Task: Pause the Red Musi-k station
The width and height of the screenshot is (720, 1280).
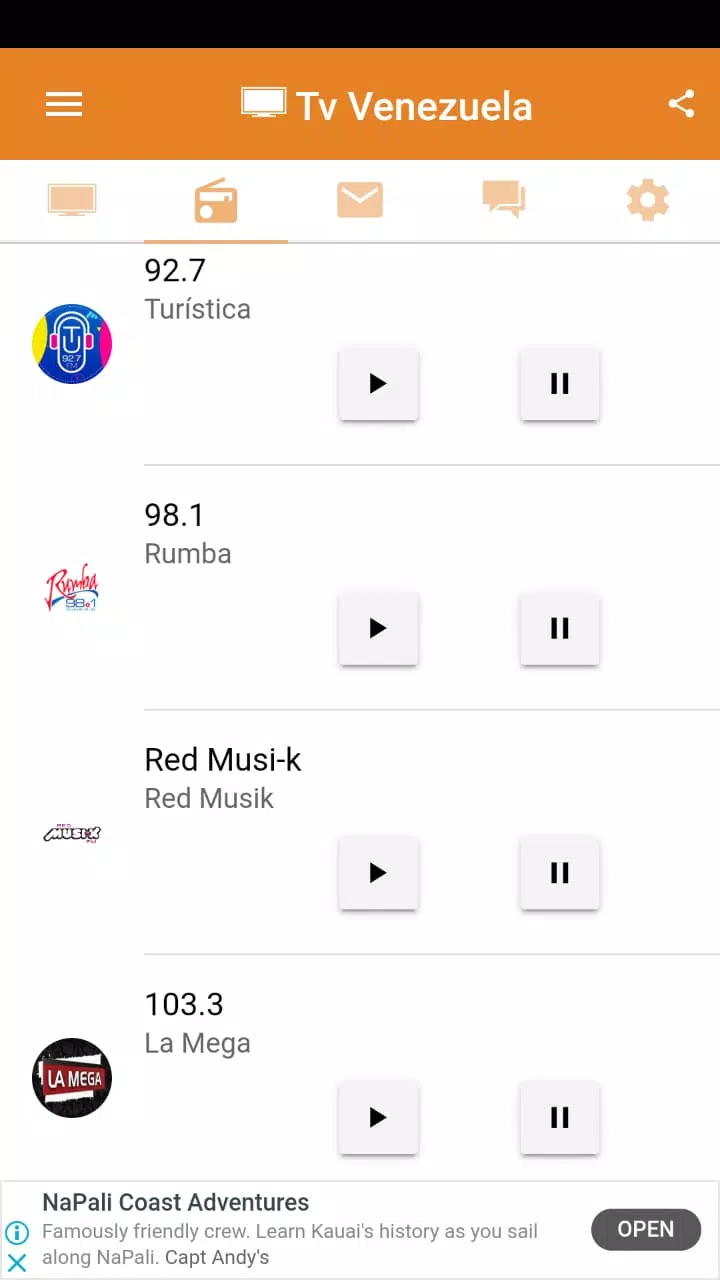Action: point(559,873)
